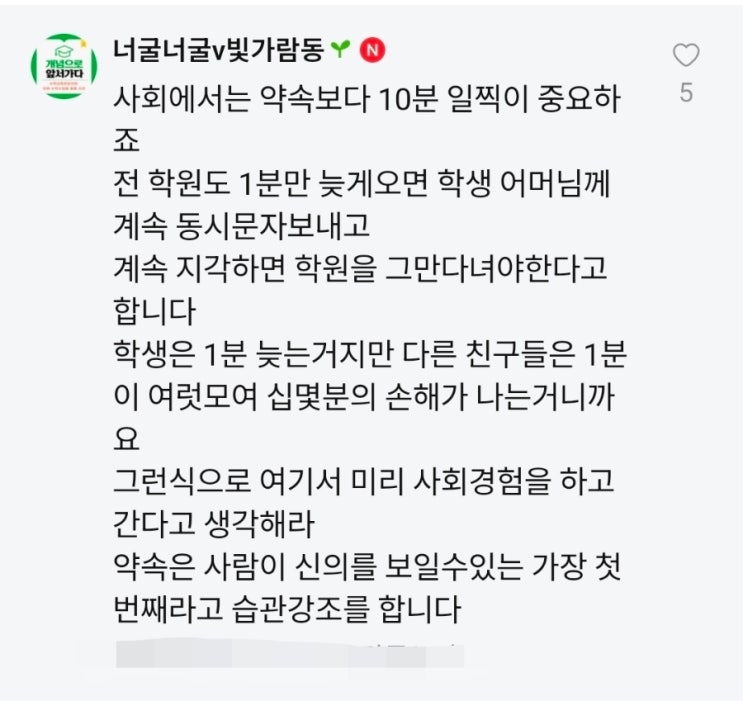This screenshot has height=720, width=743.
Task: Open the profile picture of 너굴너굴v빛가람동
Action: point(65,66)
